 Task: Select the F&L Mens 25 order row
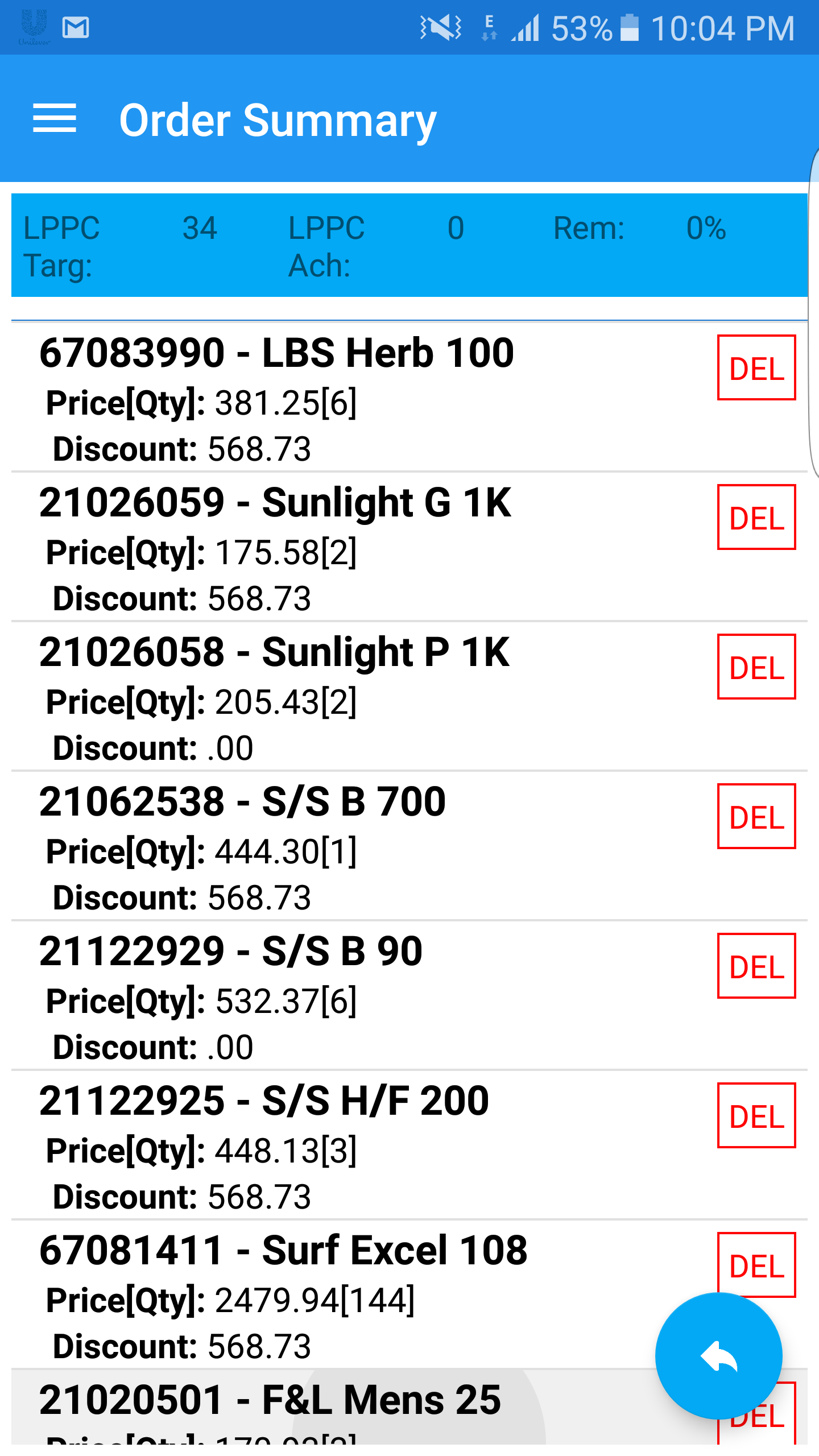[284, 1405]
